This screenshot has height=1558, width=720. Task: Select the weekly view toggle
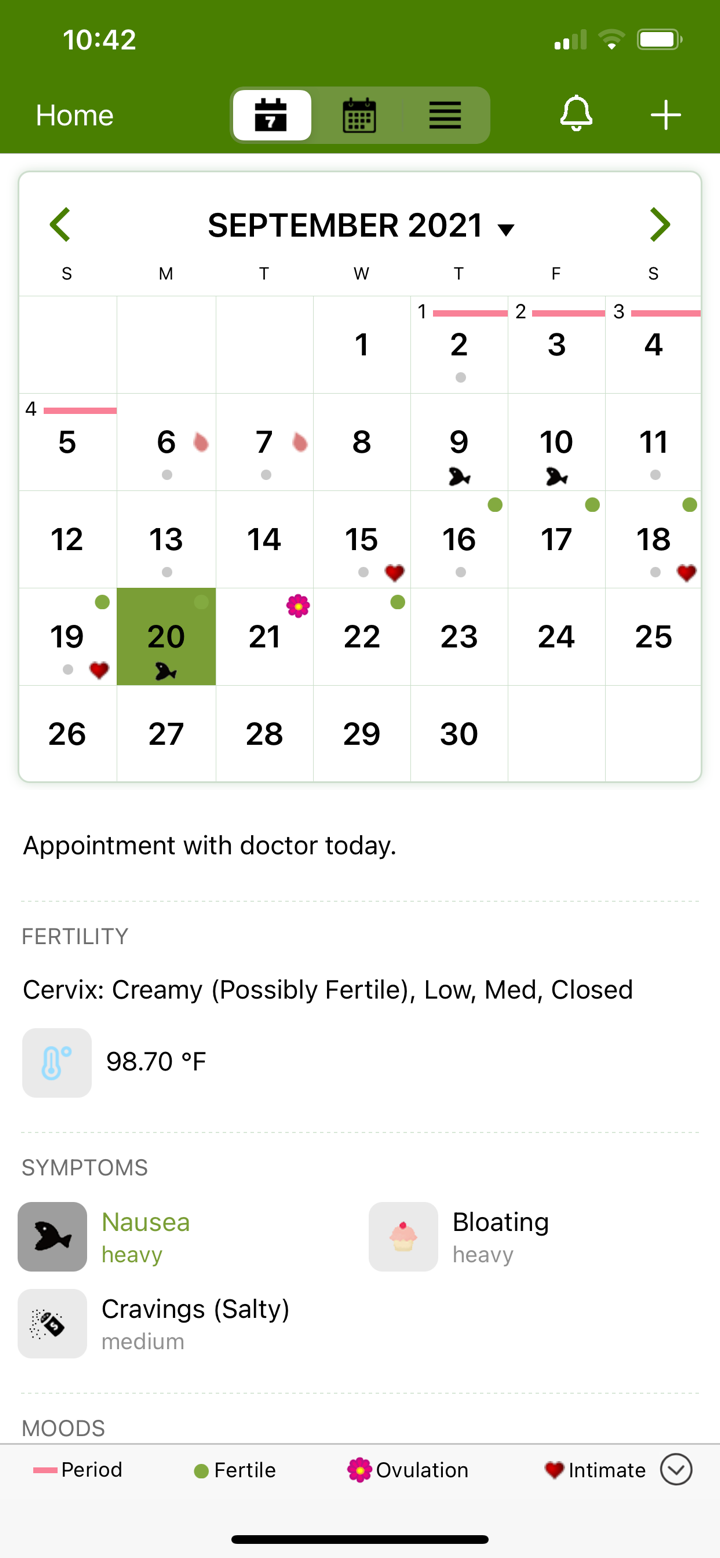tap(272, 114)
